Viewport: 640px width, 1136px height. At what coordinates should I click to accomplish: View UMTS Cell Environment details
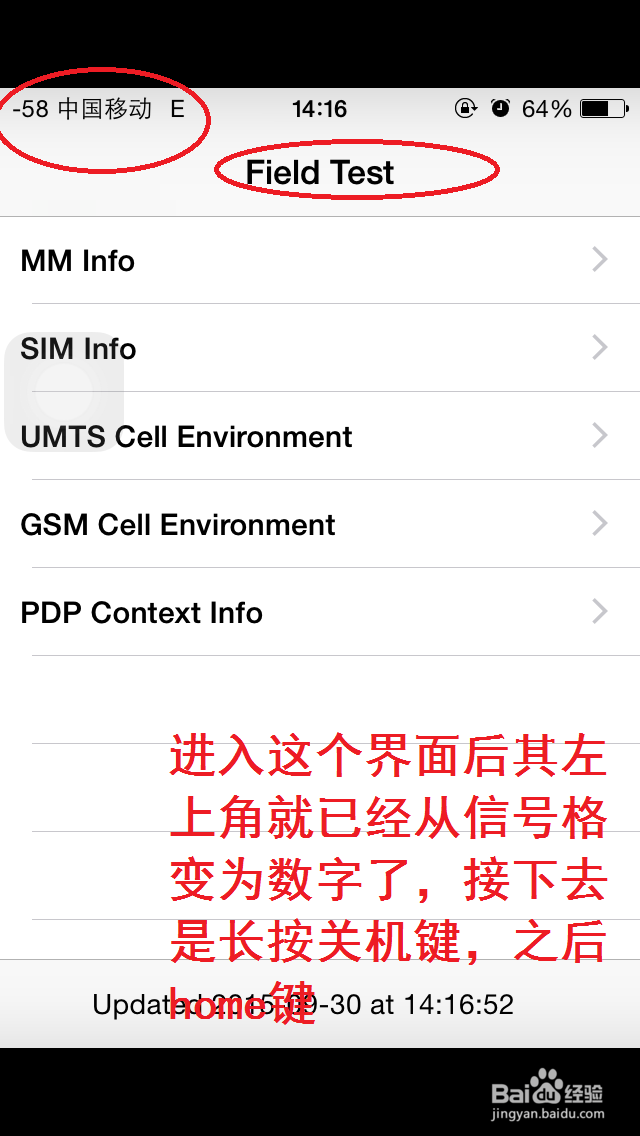[x=320, y=436]
